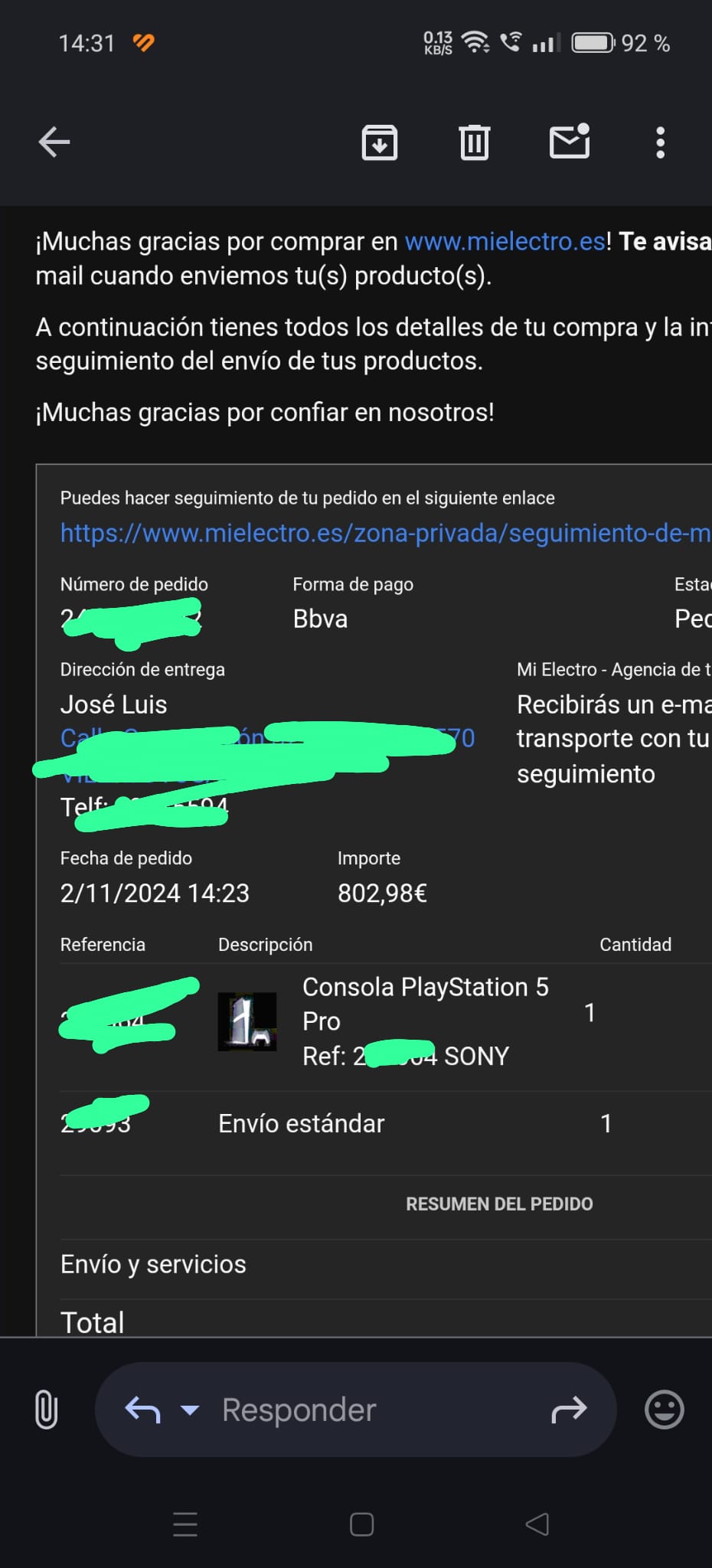The width and height of the screenshot is (712, 1568).
Task: Tap the system home button
Action: pyautogui.click(x=361, y=1524)
